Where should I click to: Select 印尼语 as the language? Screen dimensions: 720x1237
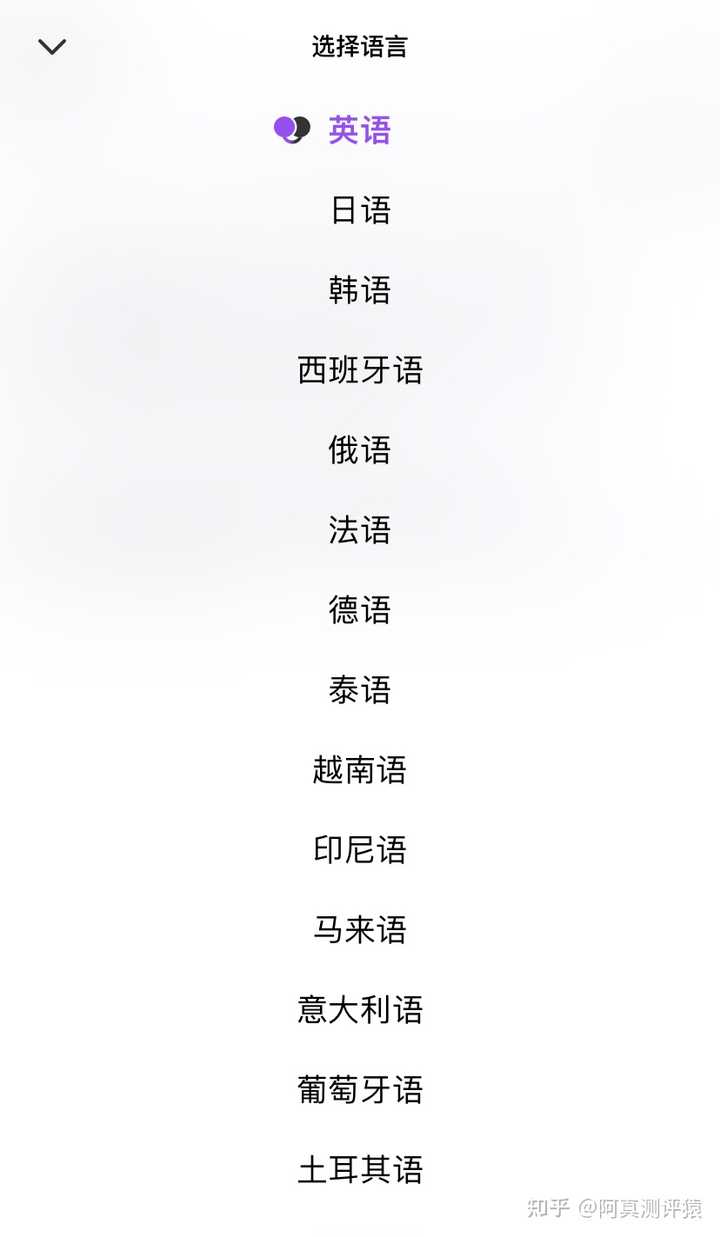[x=359, y=850]
